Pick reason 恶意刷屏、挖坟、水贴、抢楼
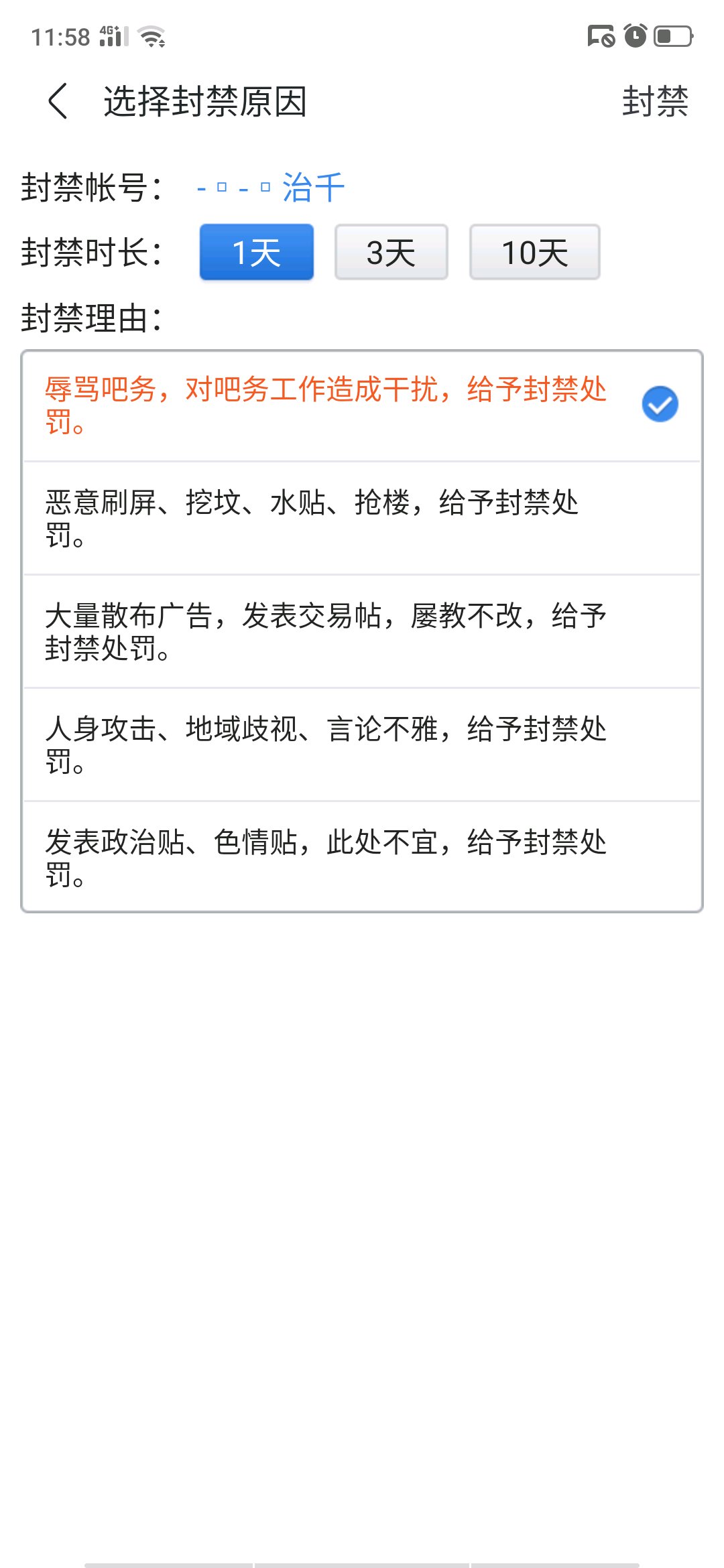The height and width of the screenshot is (1568, 724). 362,518
